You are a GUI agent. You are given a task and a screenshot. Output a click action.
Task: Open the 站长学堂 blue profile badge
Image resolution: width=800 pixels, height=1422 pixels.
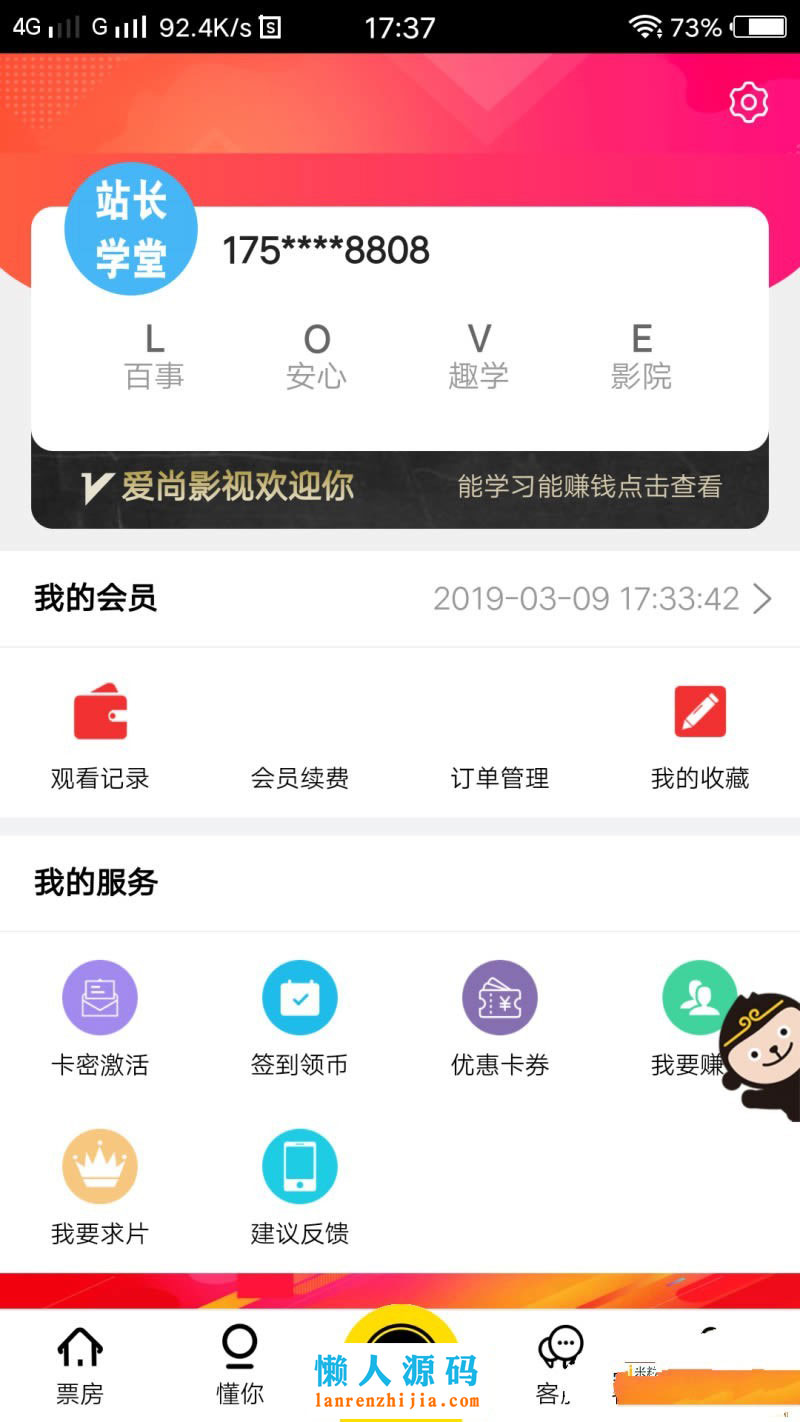point(131,229)
